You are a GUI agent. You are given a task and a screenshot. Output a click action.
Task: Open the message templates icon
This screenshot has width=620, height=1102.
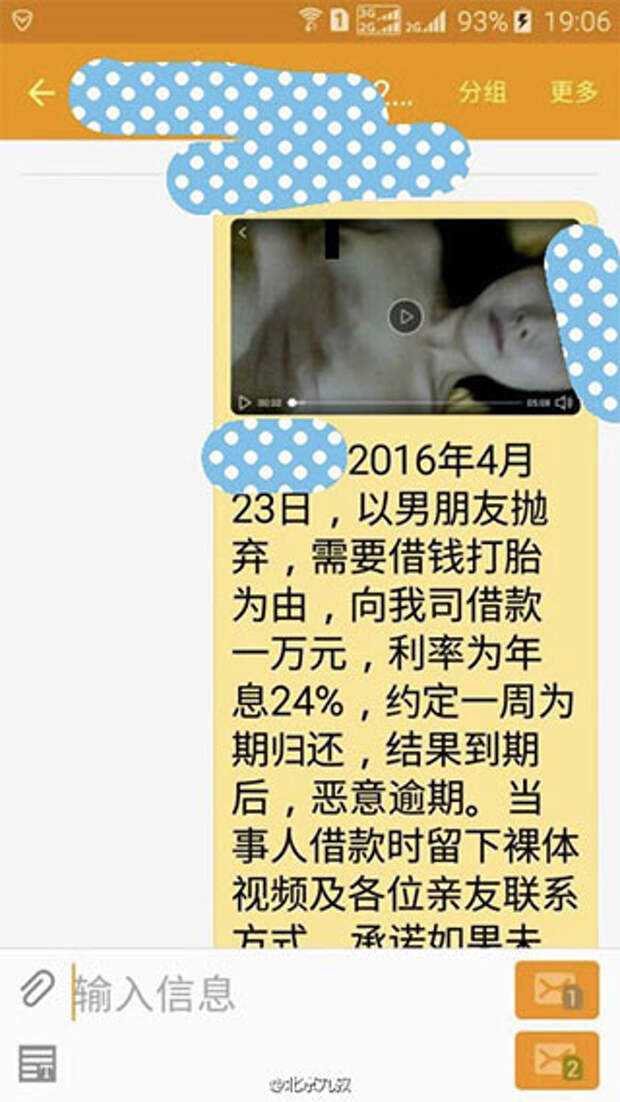point(37,1063)
